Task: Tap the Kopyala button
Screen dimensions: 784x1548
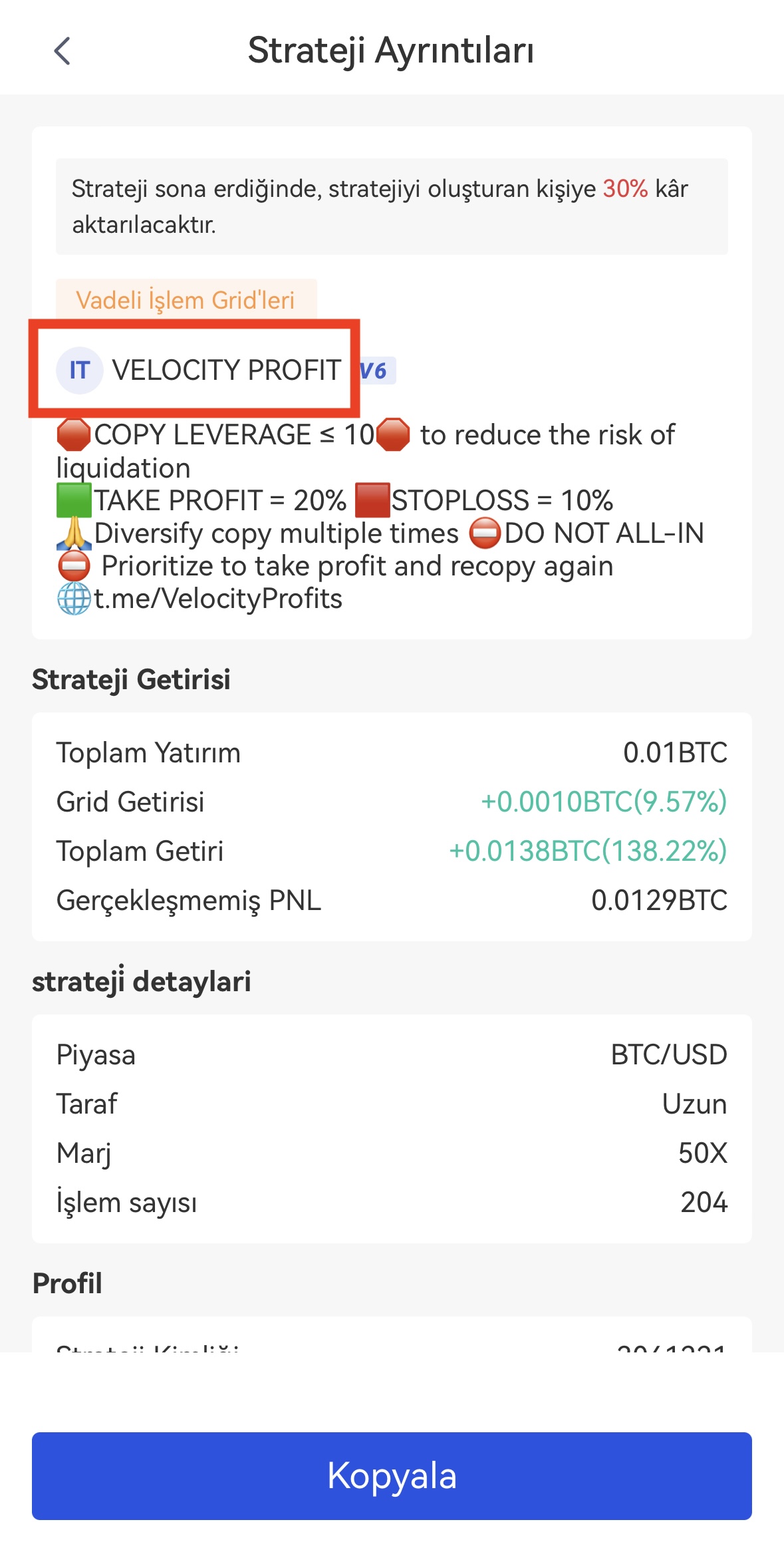Action: 392,1475
